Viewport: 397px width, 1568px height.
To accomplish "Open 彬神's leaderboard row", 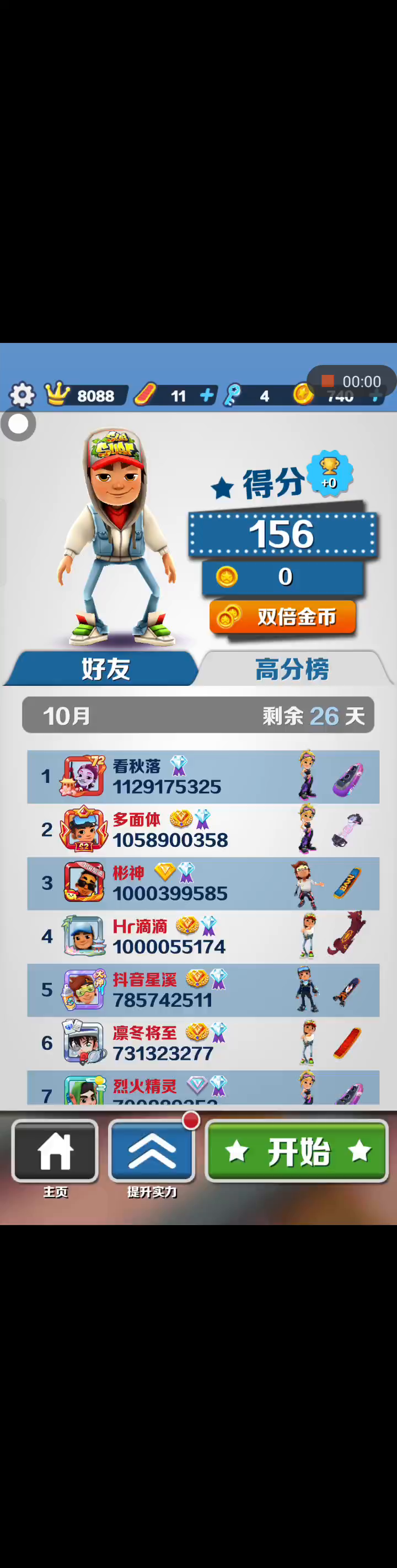I will 203,883.
